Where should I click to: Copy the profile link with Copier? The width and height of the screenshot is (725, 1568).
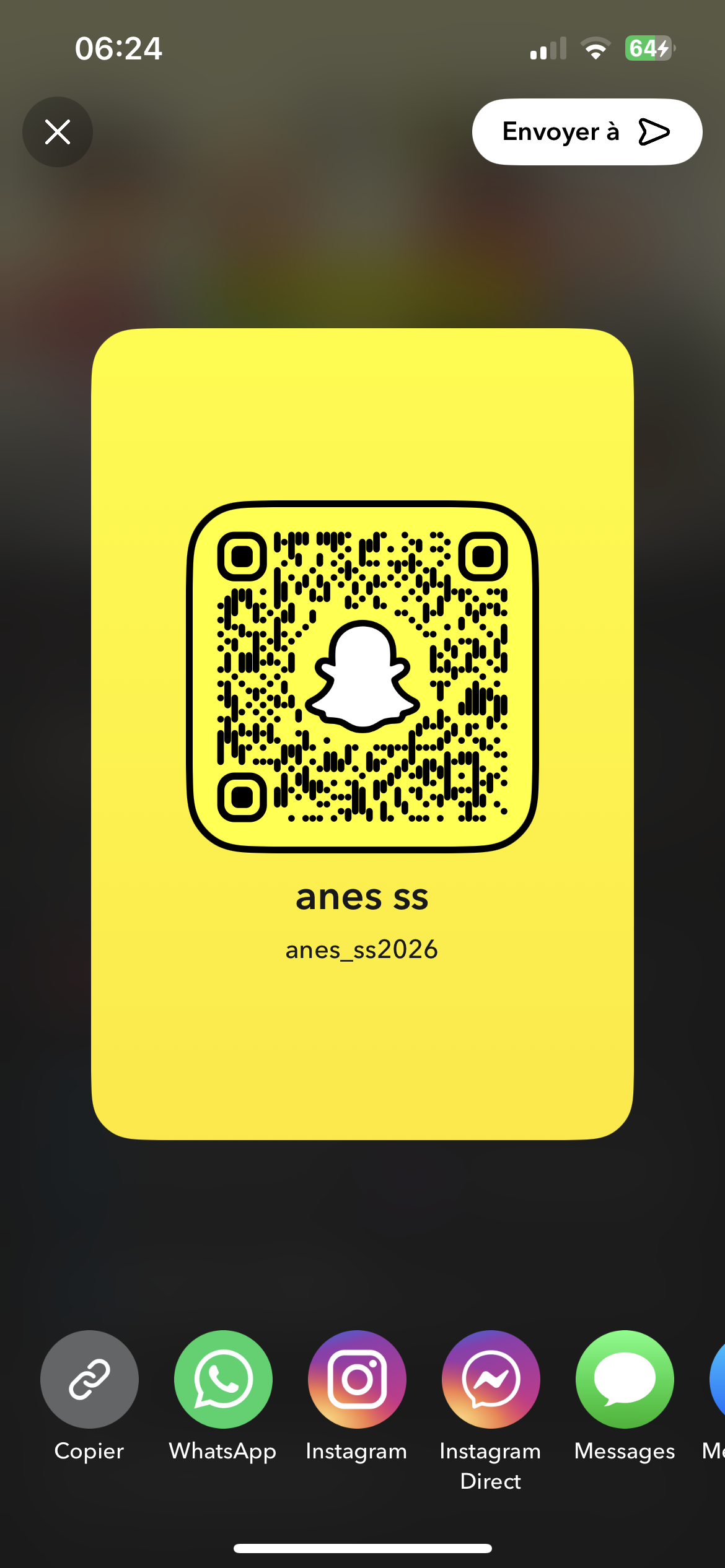point(89,1380)
